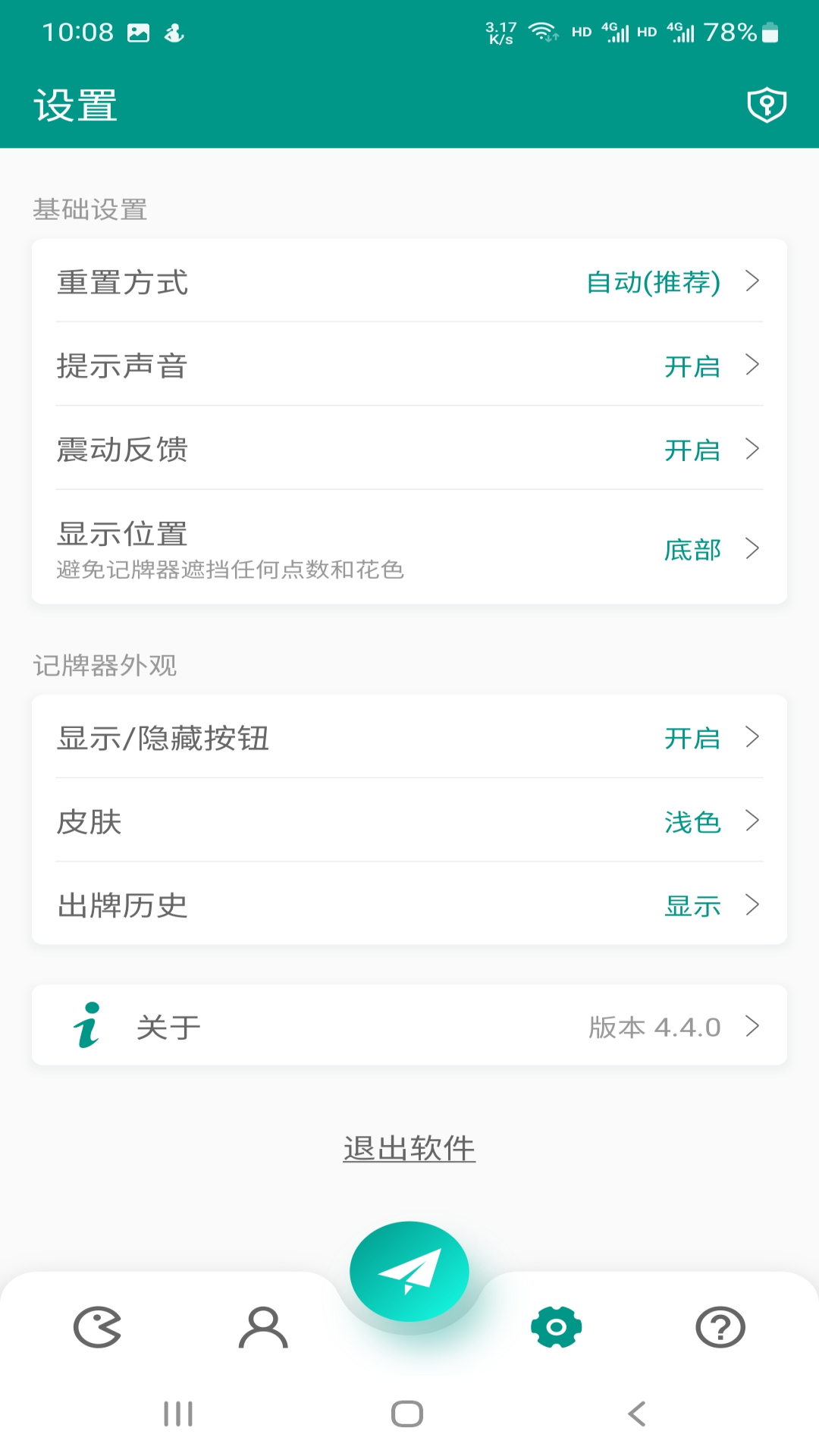Open the 关于 version 4.4.0 page
This screenshot has height=1456, width=819.
[x=409, y=1026]
